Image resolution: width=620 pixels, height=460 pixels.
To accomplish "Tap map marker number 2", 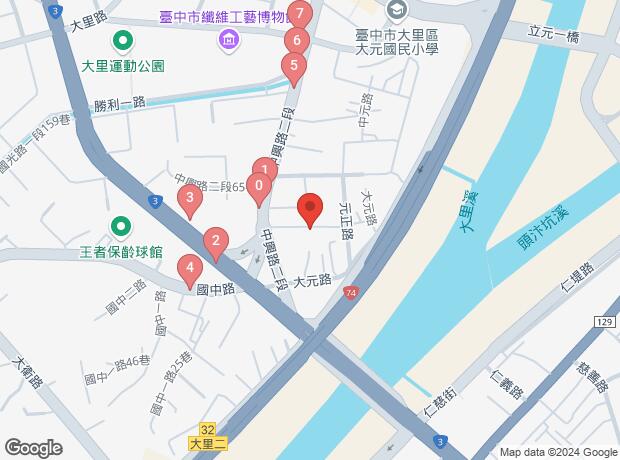I will [214, 241].
